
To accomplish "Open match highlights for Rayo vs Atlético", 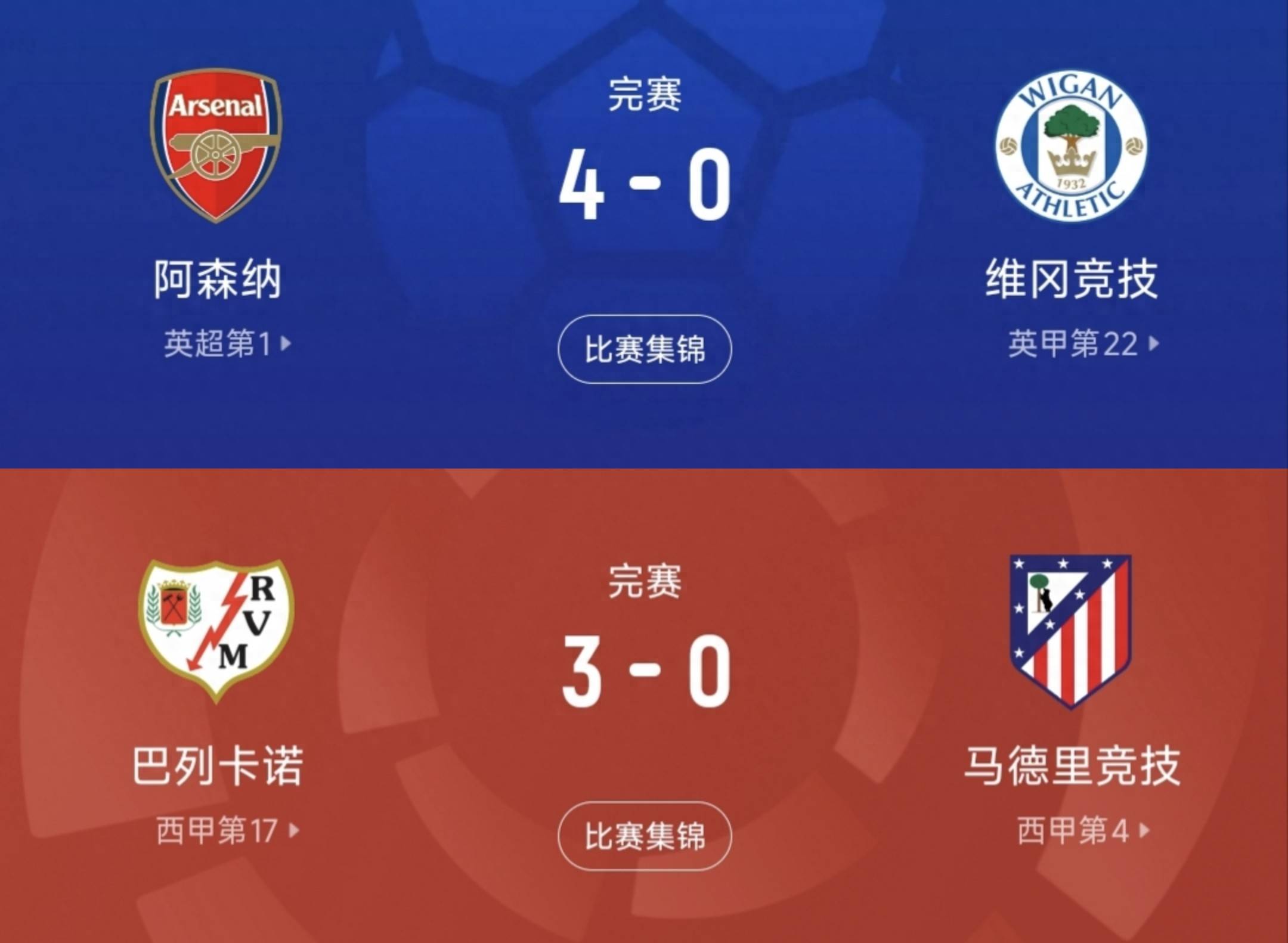I will tap(644, 836).
